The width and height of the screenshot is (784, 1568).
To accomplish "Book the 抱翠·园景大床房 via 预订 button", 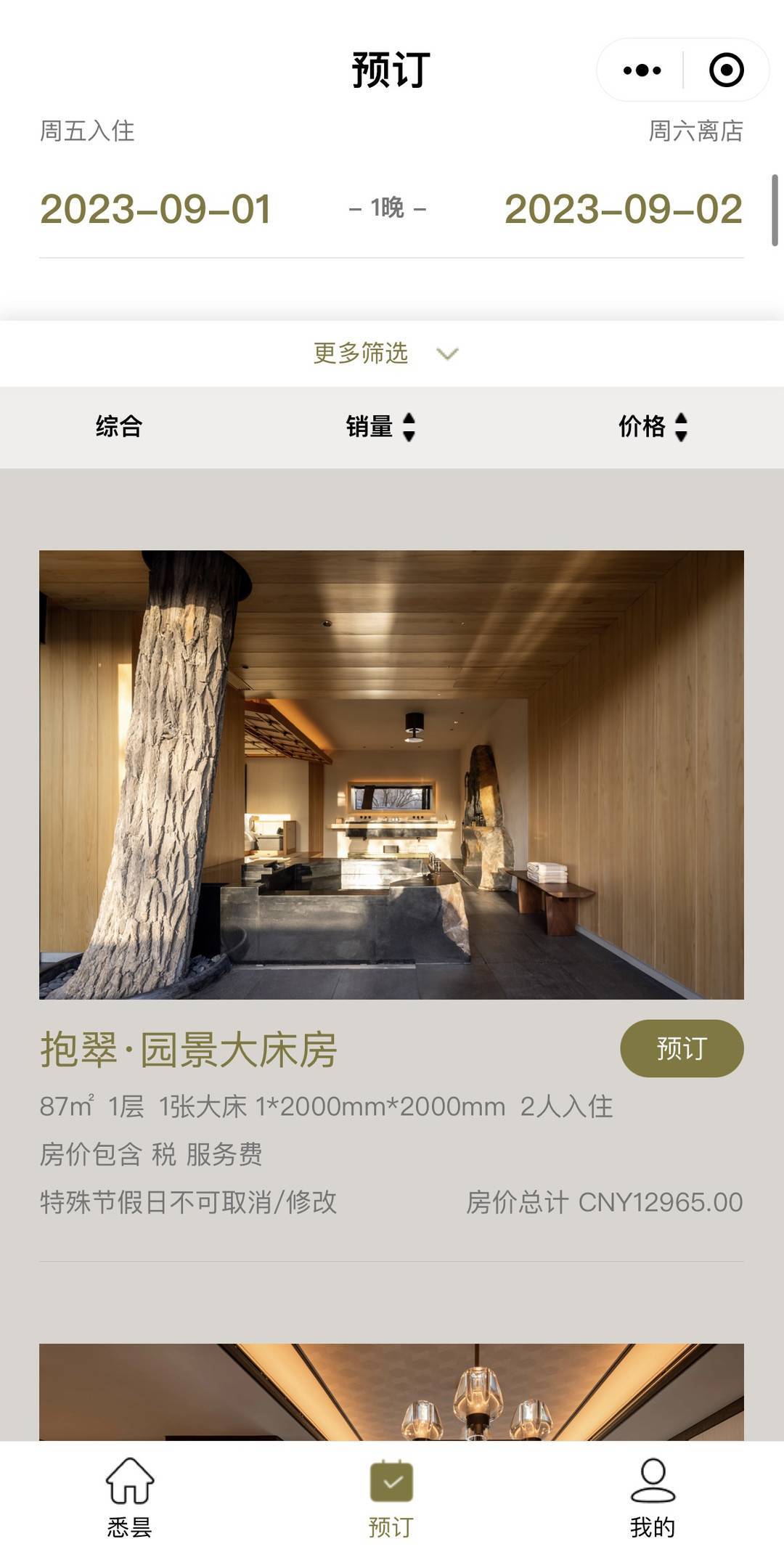I will tap(681, 1048).
